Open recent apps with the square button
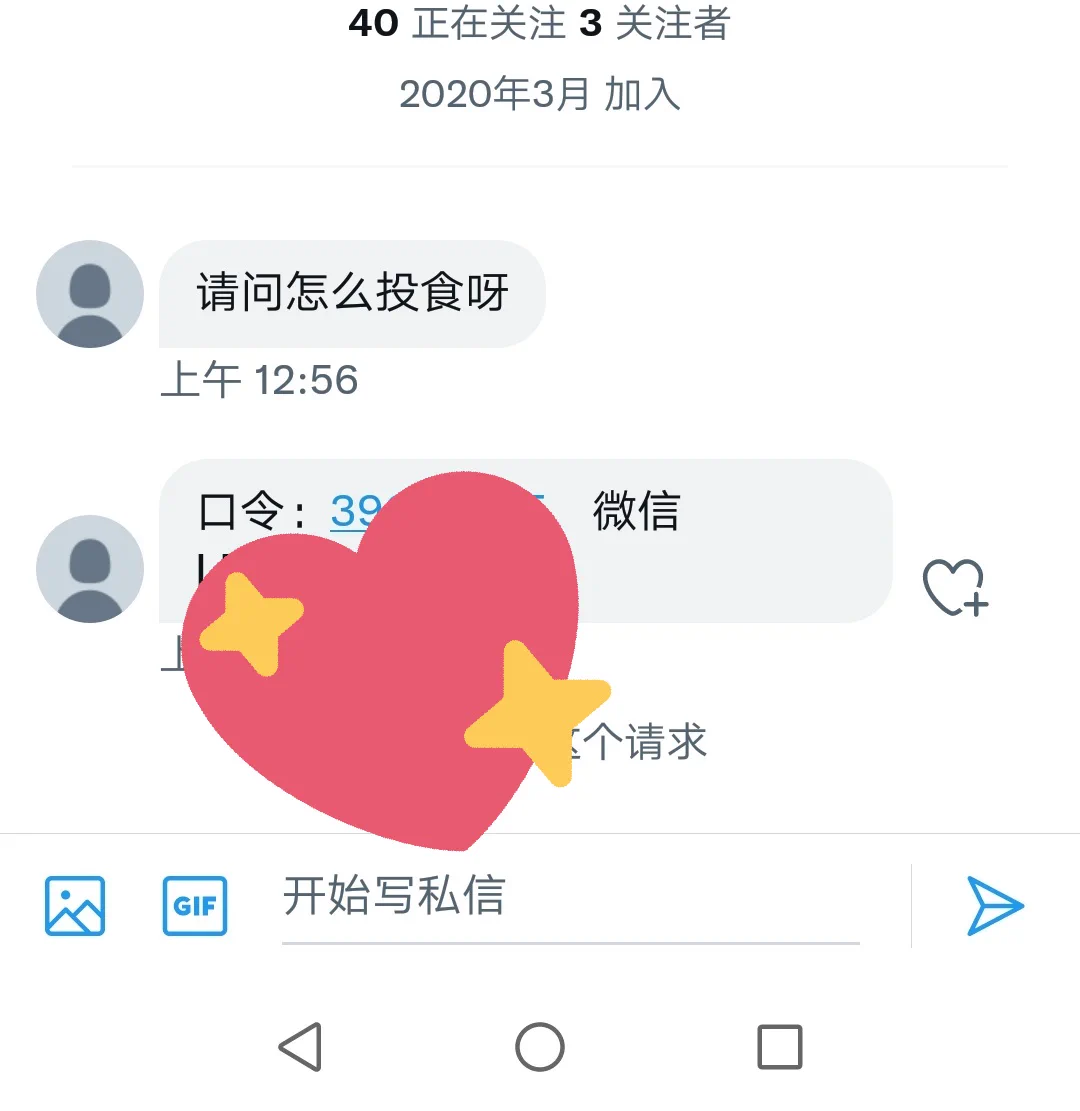Screen dimensions: 1080x1111 779,1047
